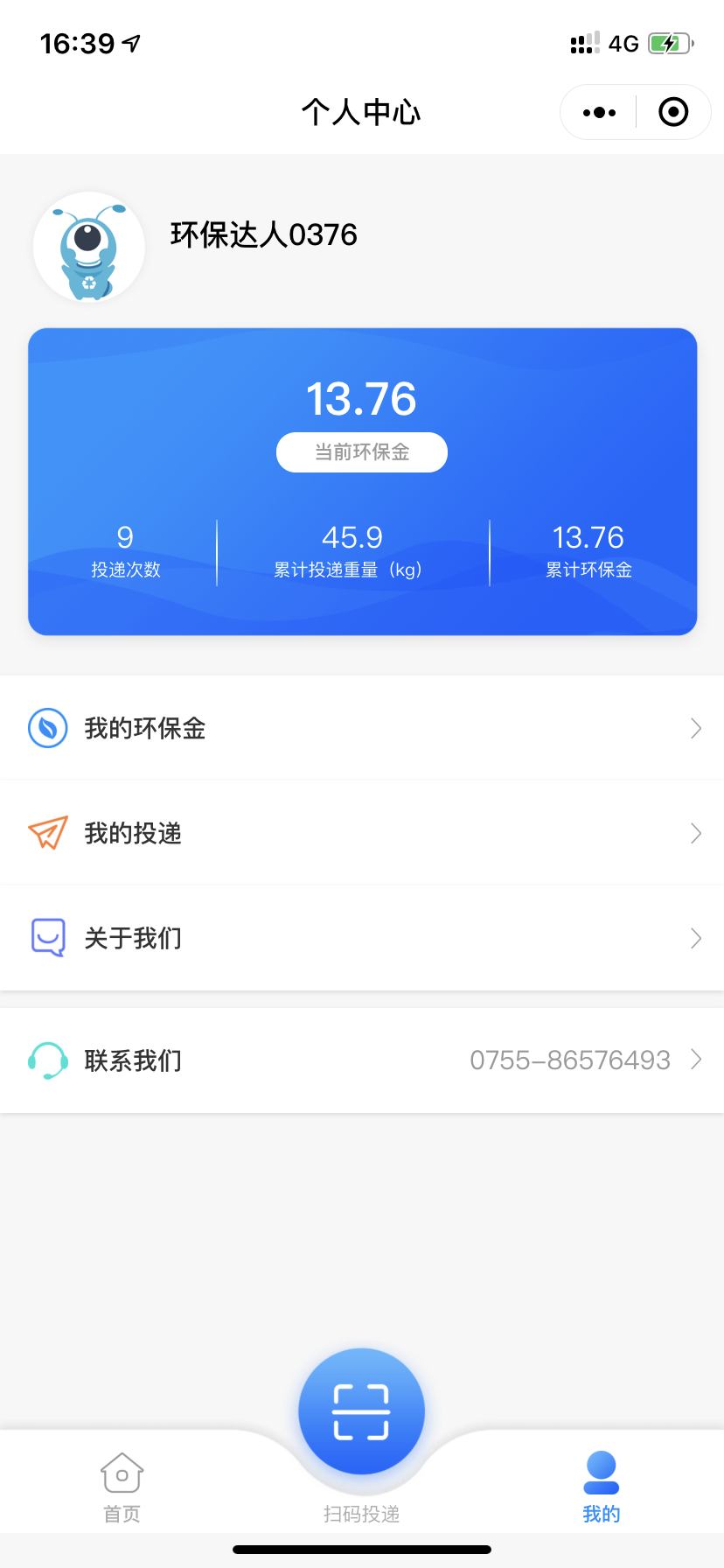The height and width of the screenshot is (1568, 724).
Task: Open the mini program more options menu
Action: point(599,112)
